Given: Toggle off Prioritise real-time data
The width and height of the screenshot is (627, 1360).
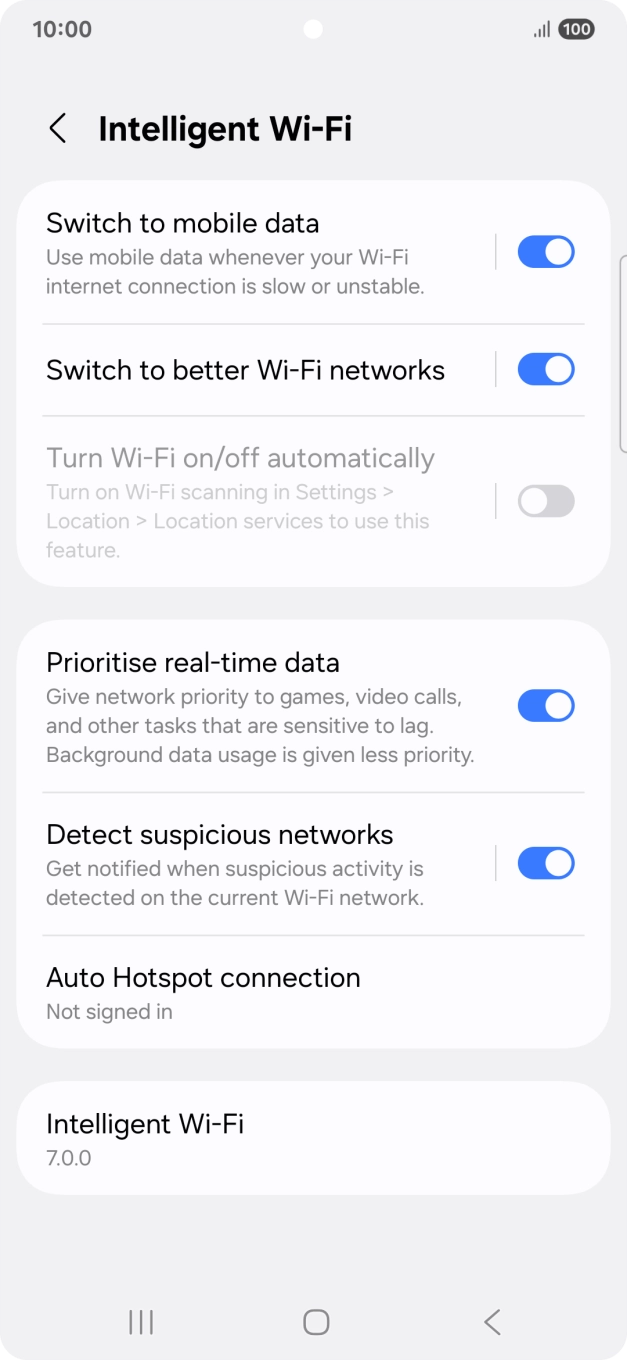Looking at the screenshot, I should pyautogui.click(x=545, y=706).
